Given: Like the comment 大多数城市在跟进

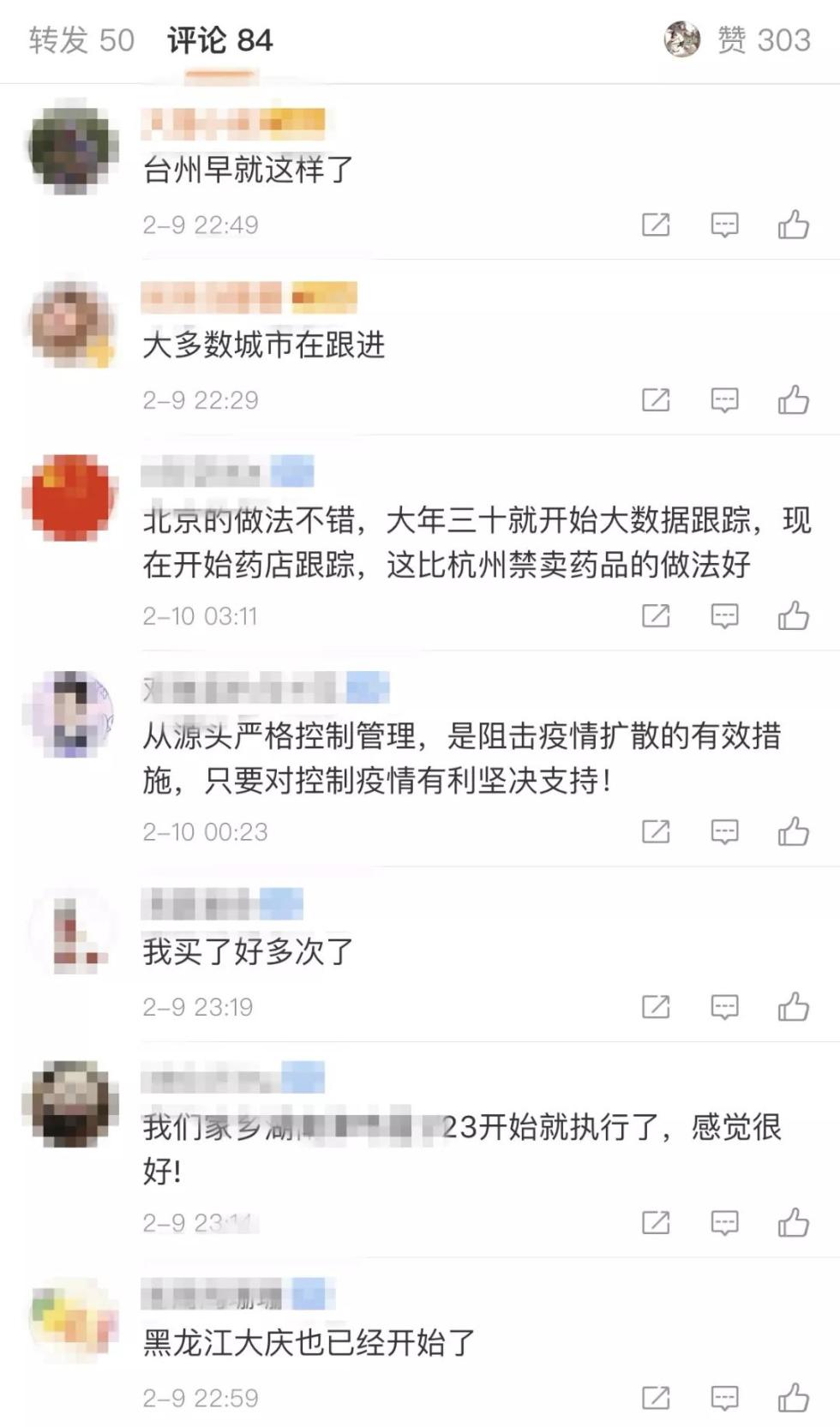Looking at the screenshot, I should pyautogui.click(x=793, y=399).
